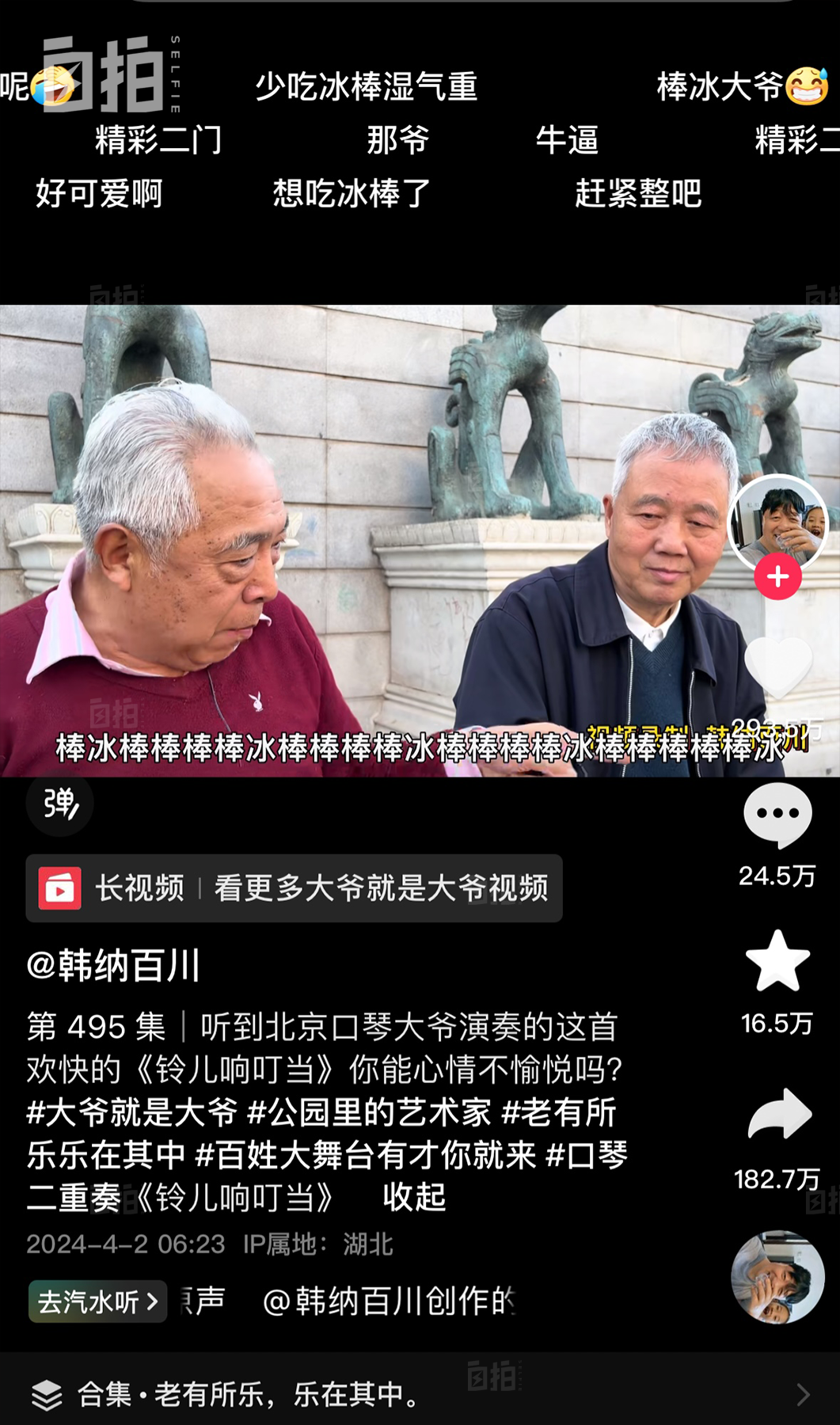840x1425 pixels.
Task: Toggle the danmaku 弹 button
Action: coord(60,804)
